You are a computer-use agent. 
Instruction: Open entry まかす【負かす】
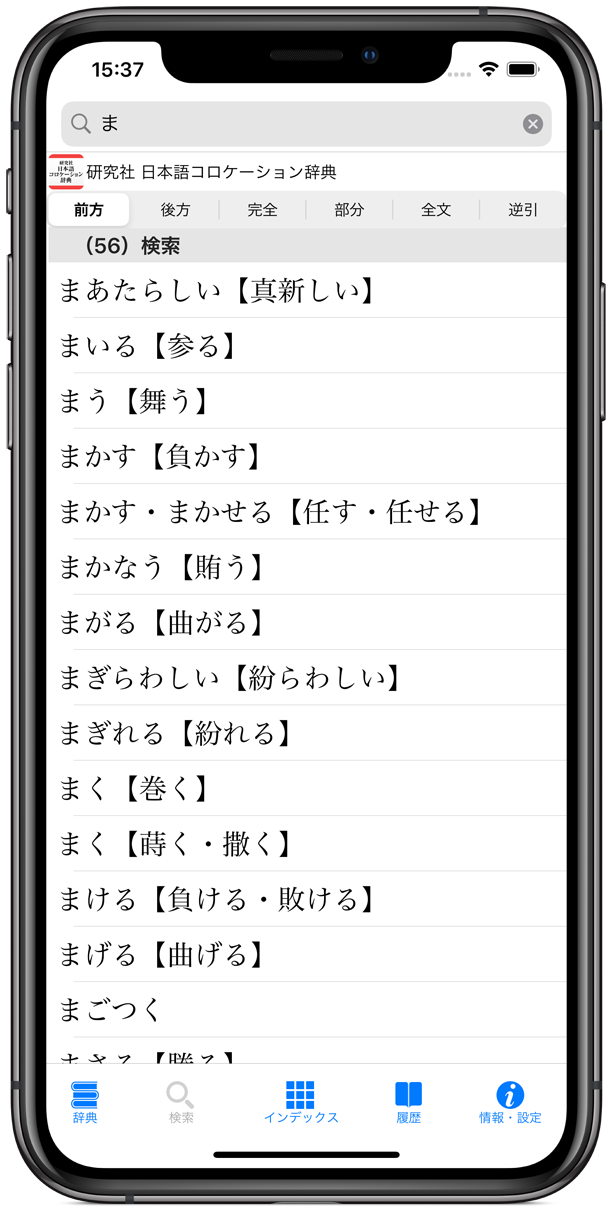click(x=160, y=457)
